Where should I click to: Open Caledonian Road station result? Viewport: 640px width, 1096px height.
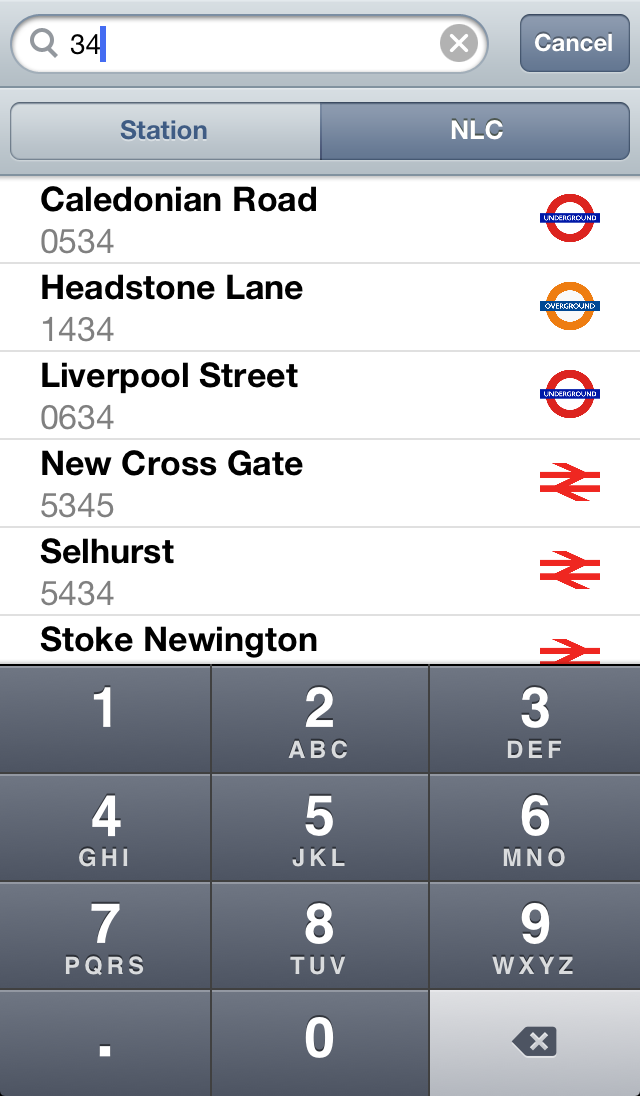(320, 219)
